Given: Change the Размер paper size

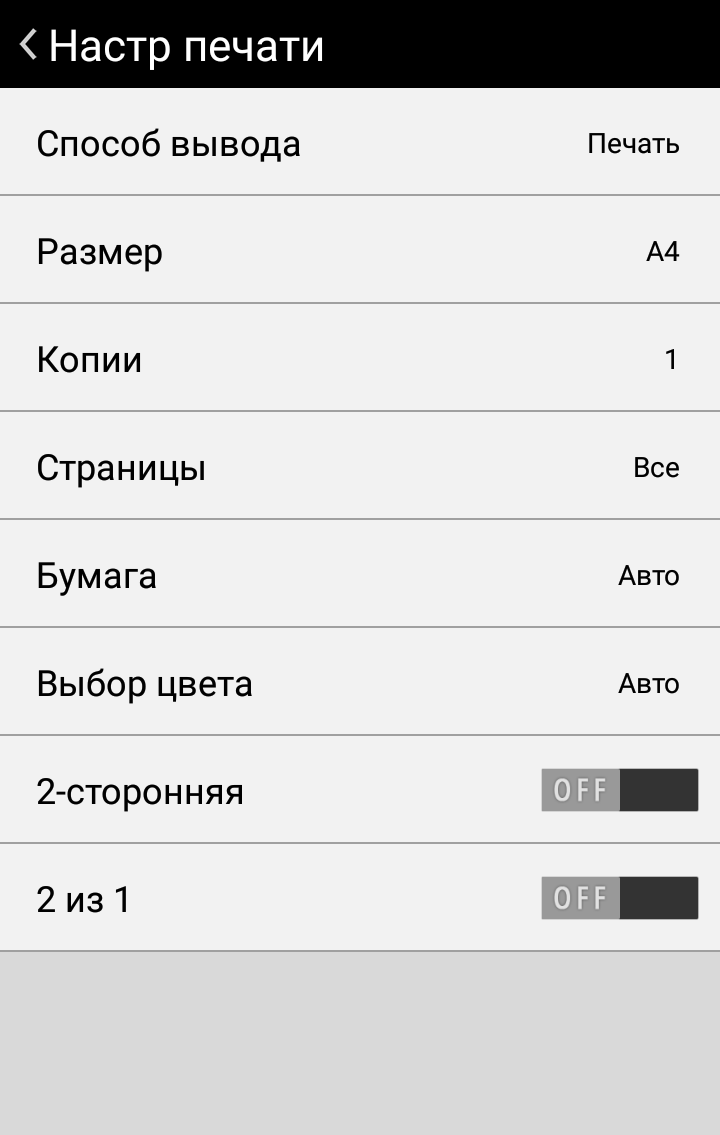Looking at the screenshot, I should tap(359, 251).
